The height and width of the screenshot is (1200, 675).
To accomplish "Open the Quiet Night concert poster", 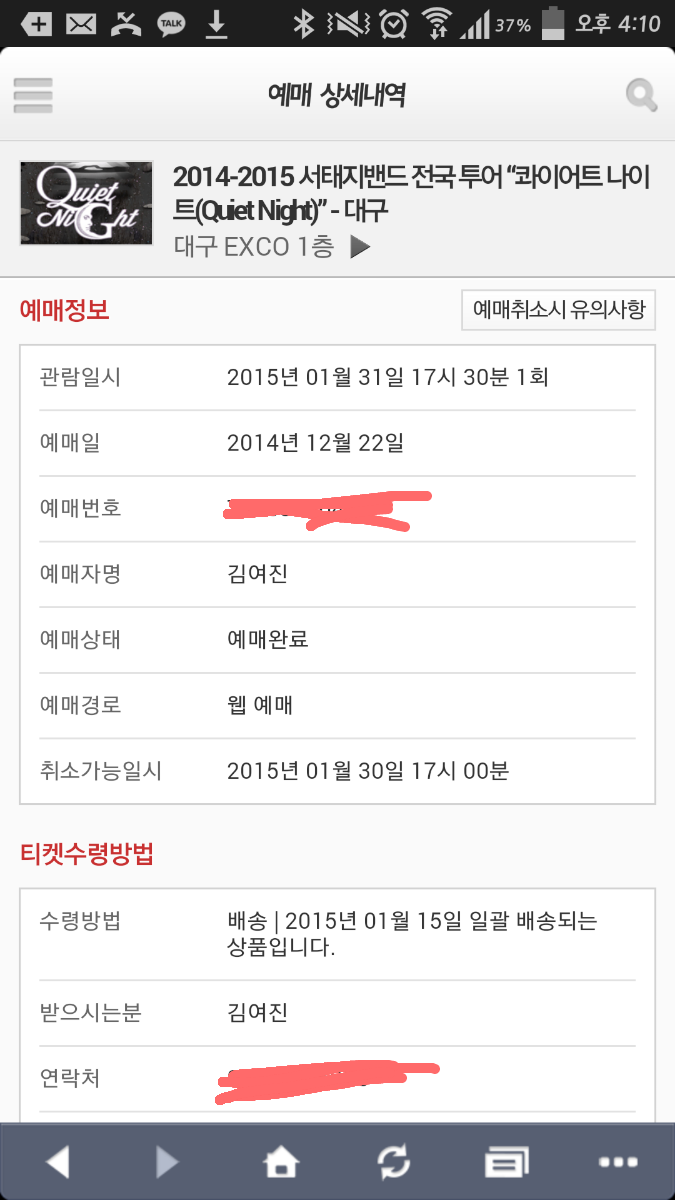I will click(x=86, y=203).
